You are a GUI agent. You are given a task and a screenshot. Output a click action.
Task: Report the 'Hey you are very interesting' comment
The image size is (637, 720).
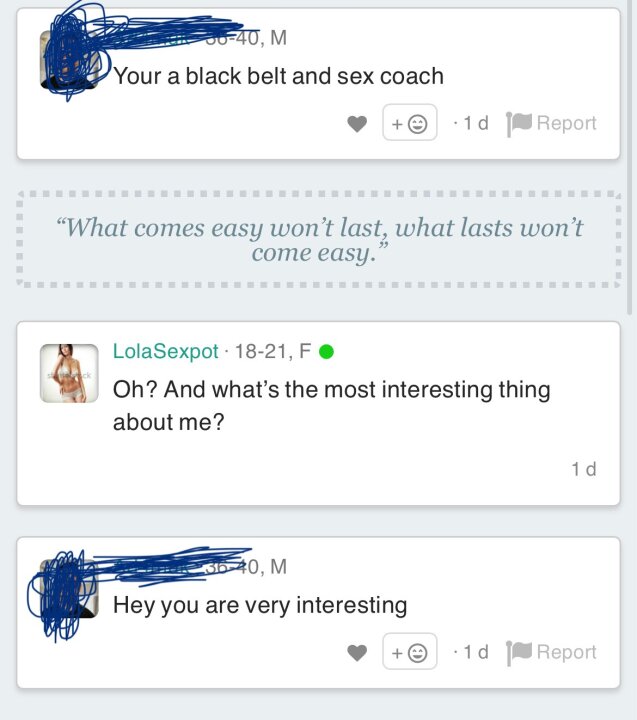point(552,652)
